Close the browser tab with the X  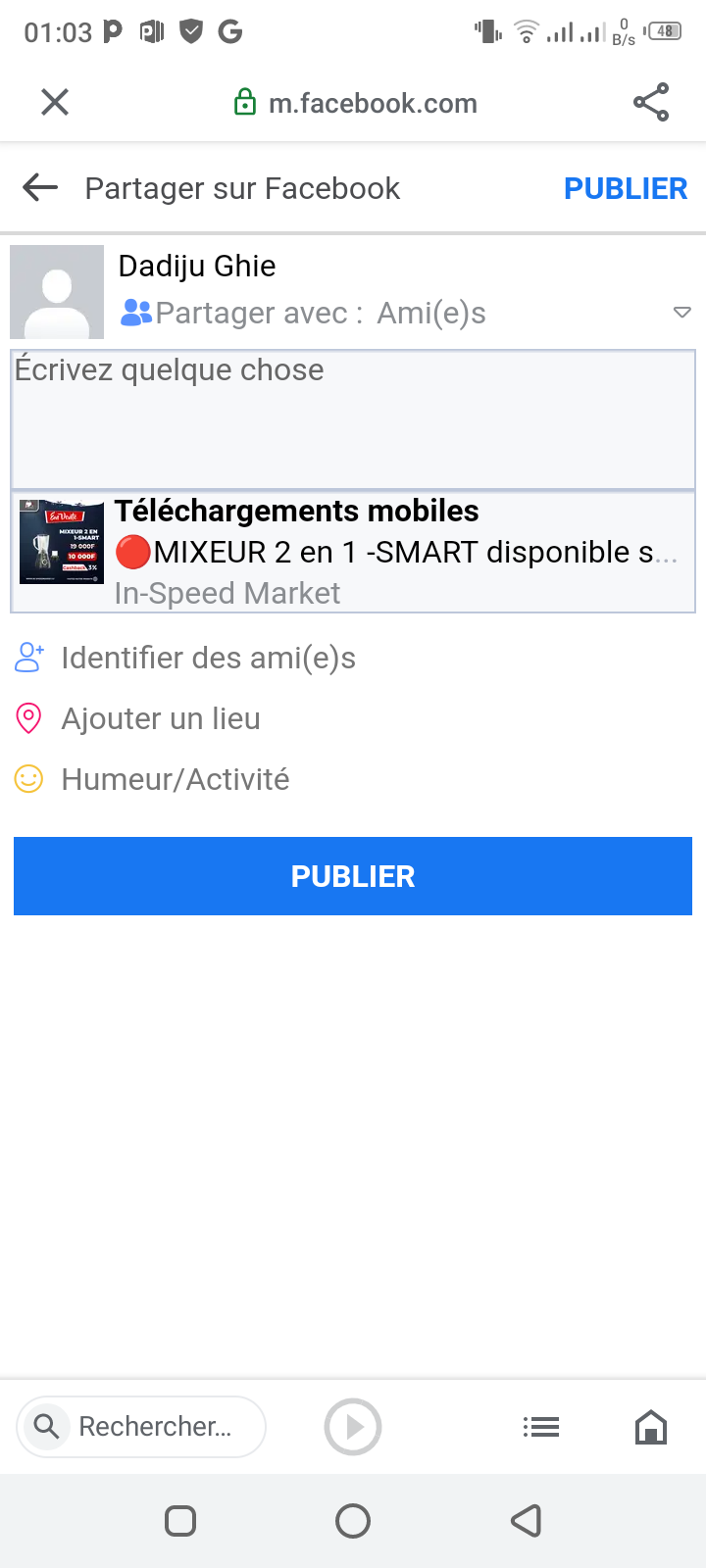pyautogui.click(x=55, y=102)
